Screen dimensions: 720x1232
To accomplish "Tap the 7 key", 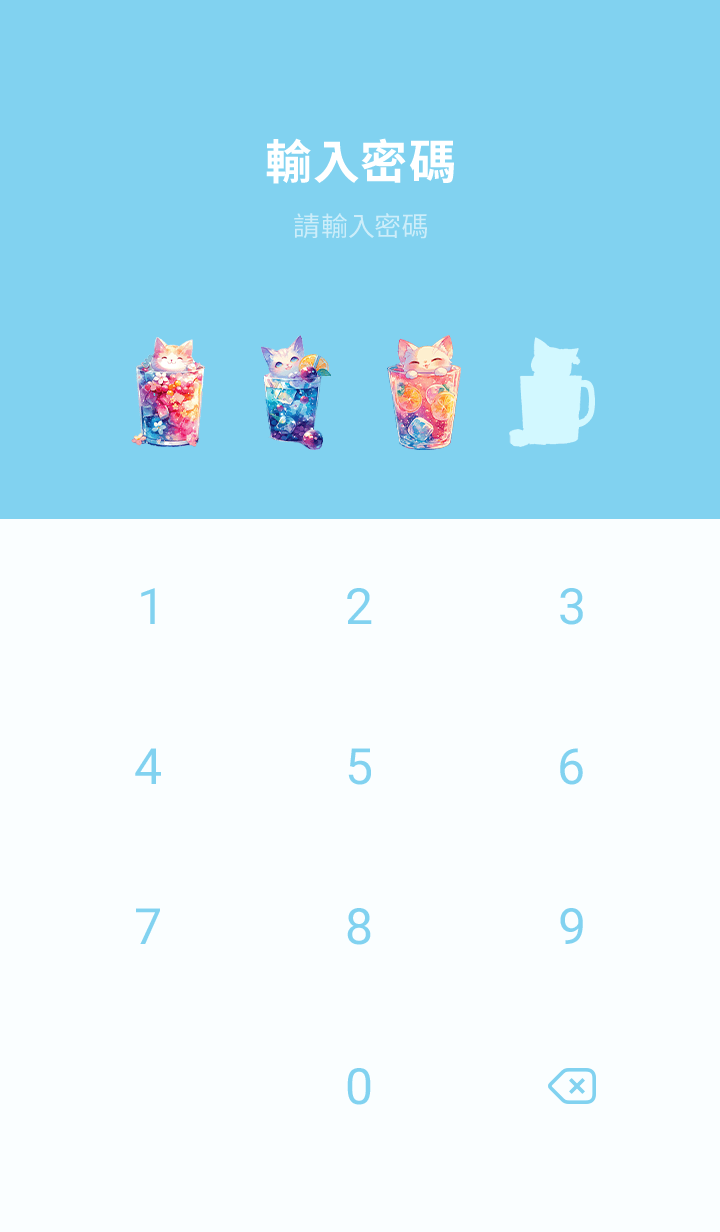I will pos(149,927).
